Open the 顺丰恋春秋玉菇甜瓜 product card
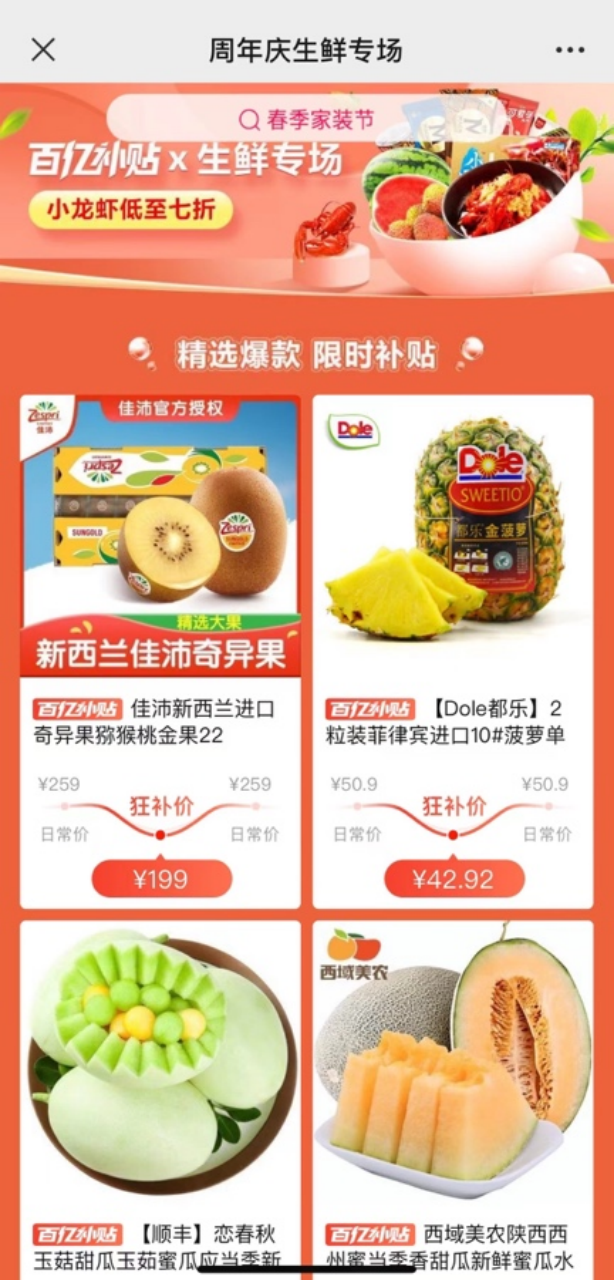The image size is (614, 1280). [x=160, y=1080]
